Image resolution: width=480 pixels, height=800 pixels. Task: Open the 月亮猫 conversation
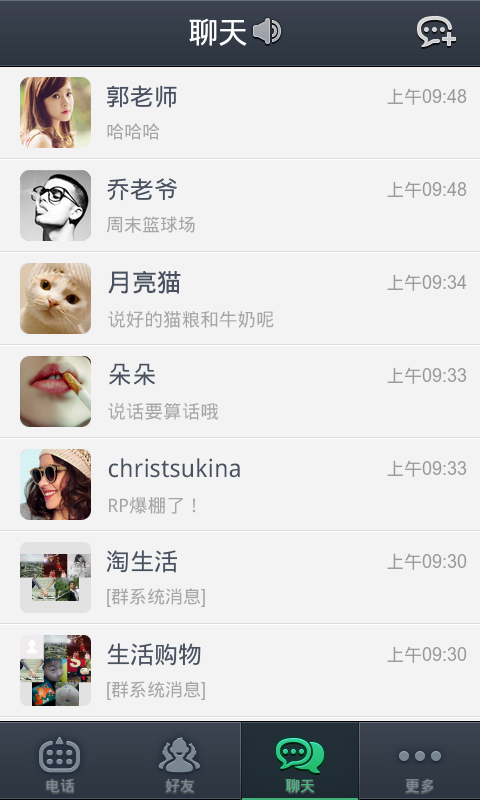pyautogui.click(x=240, y=298)
